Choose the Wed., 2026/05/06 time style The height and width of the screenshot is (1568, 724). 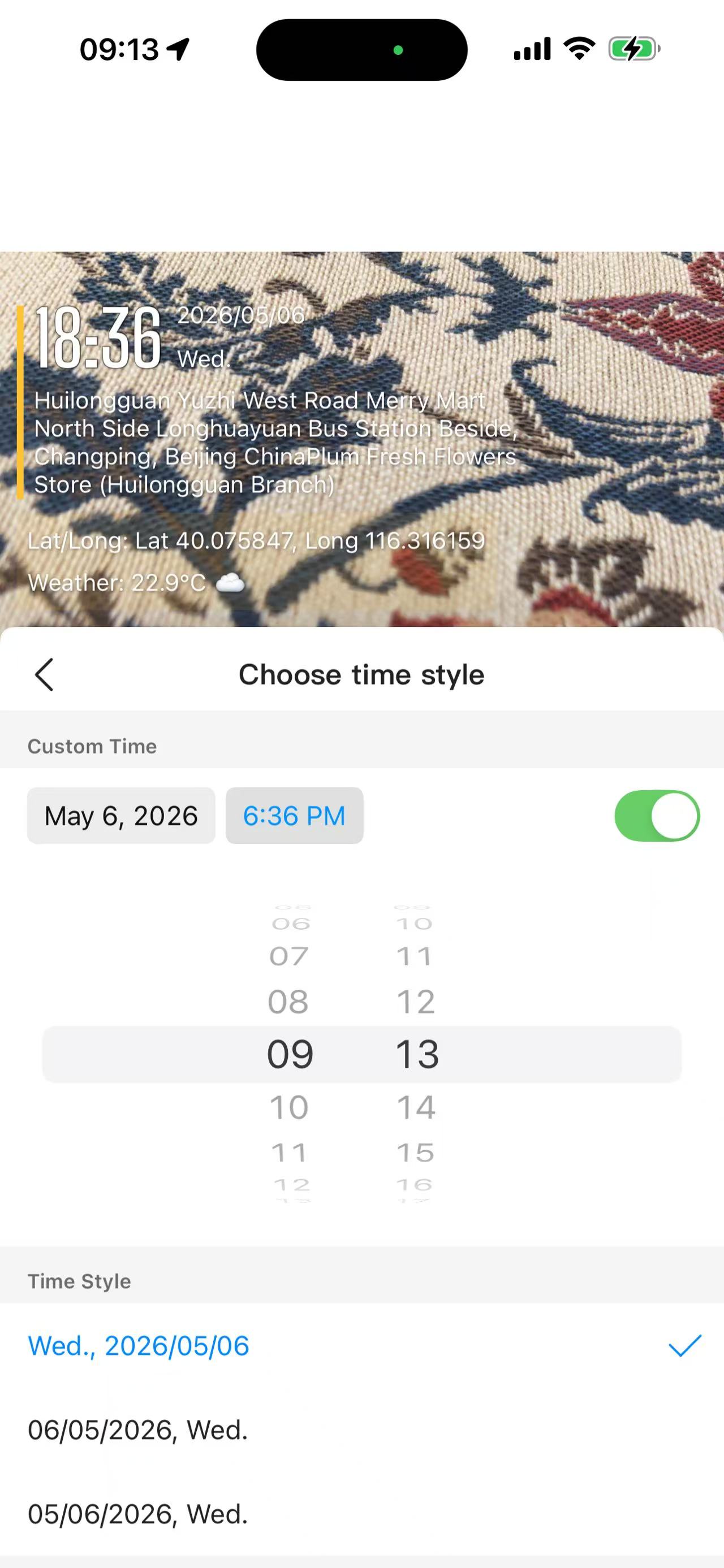[361, 1346]
